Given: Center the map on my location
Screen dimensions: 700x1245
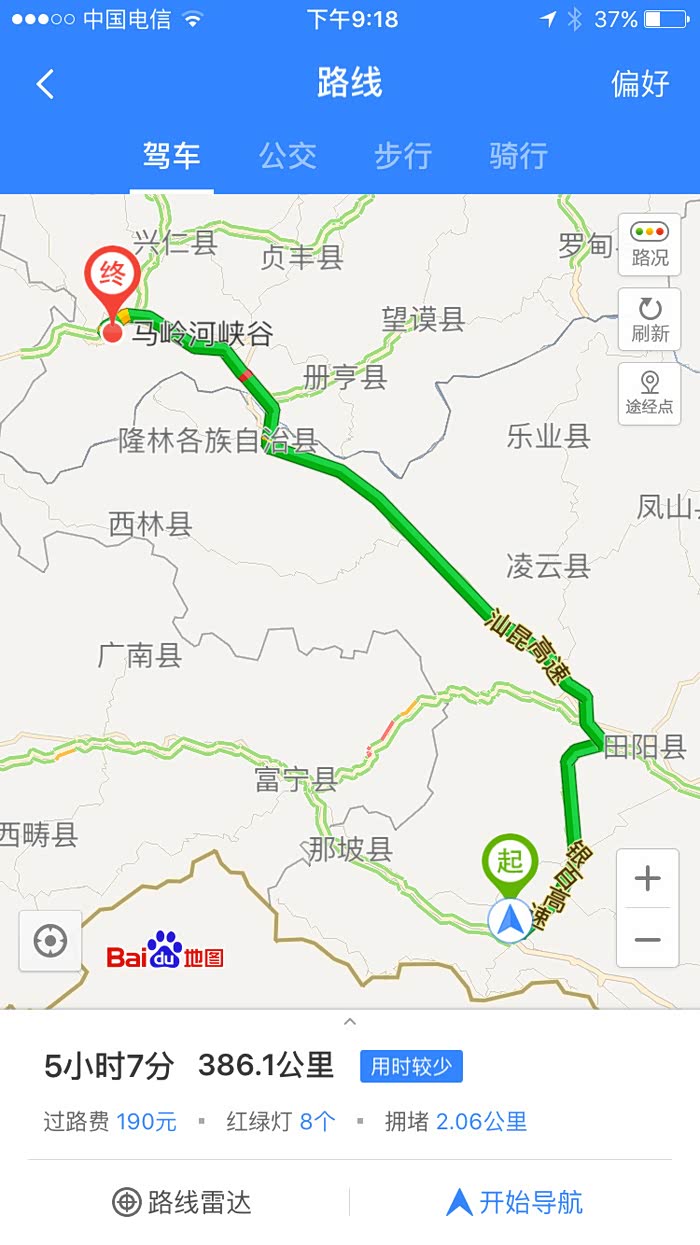Looking at the screenshot, I should pyautogui.click(x=50, y=941).
